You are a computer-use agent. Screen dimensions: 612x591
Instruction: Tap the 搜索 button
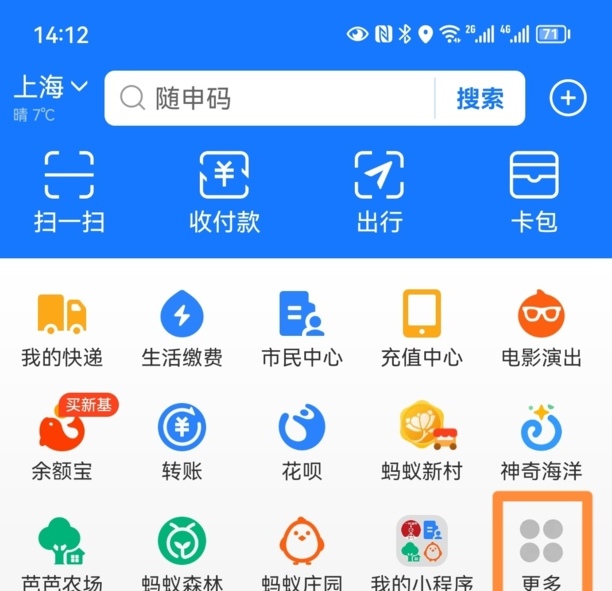(480, 98)
